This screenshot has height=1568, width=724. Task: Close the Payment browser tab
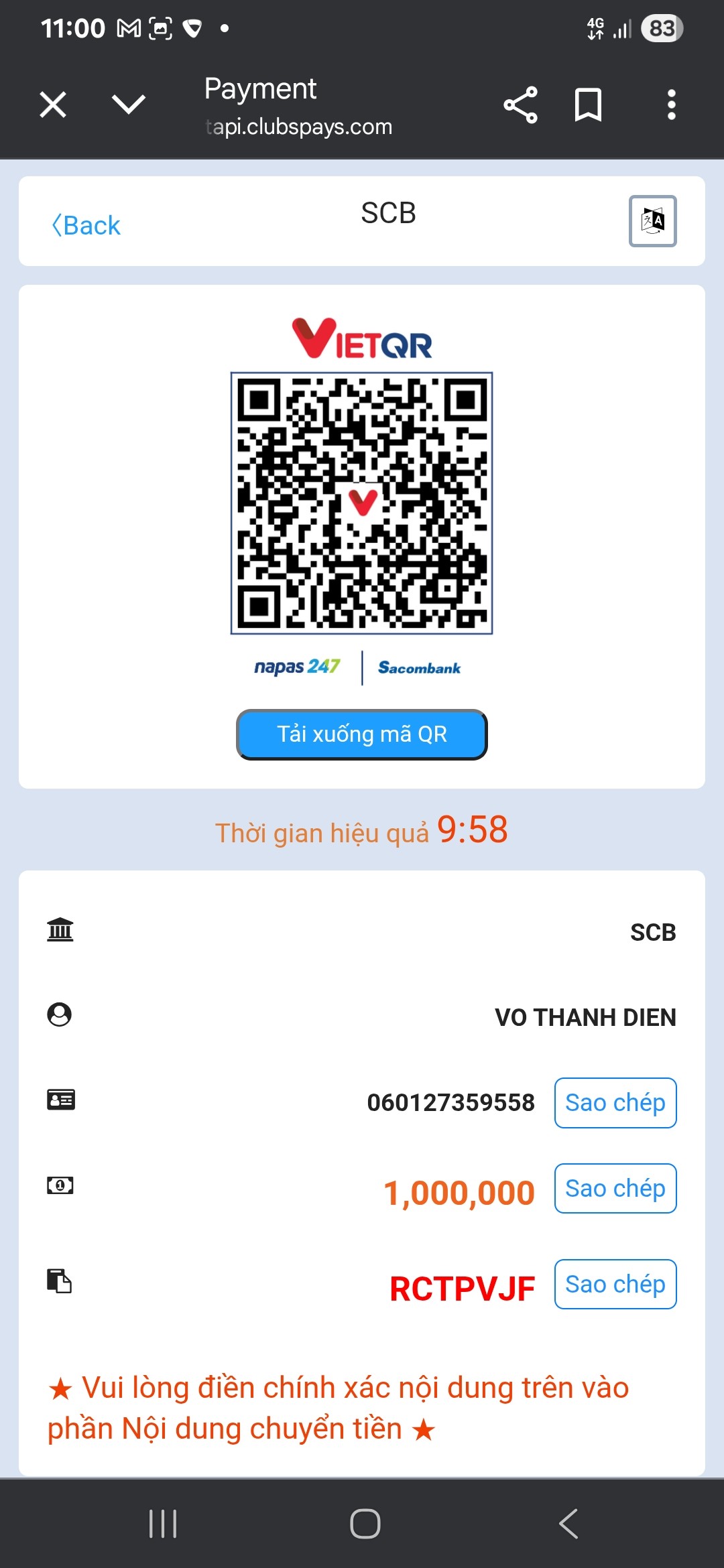[53, 105]
